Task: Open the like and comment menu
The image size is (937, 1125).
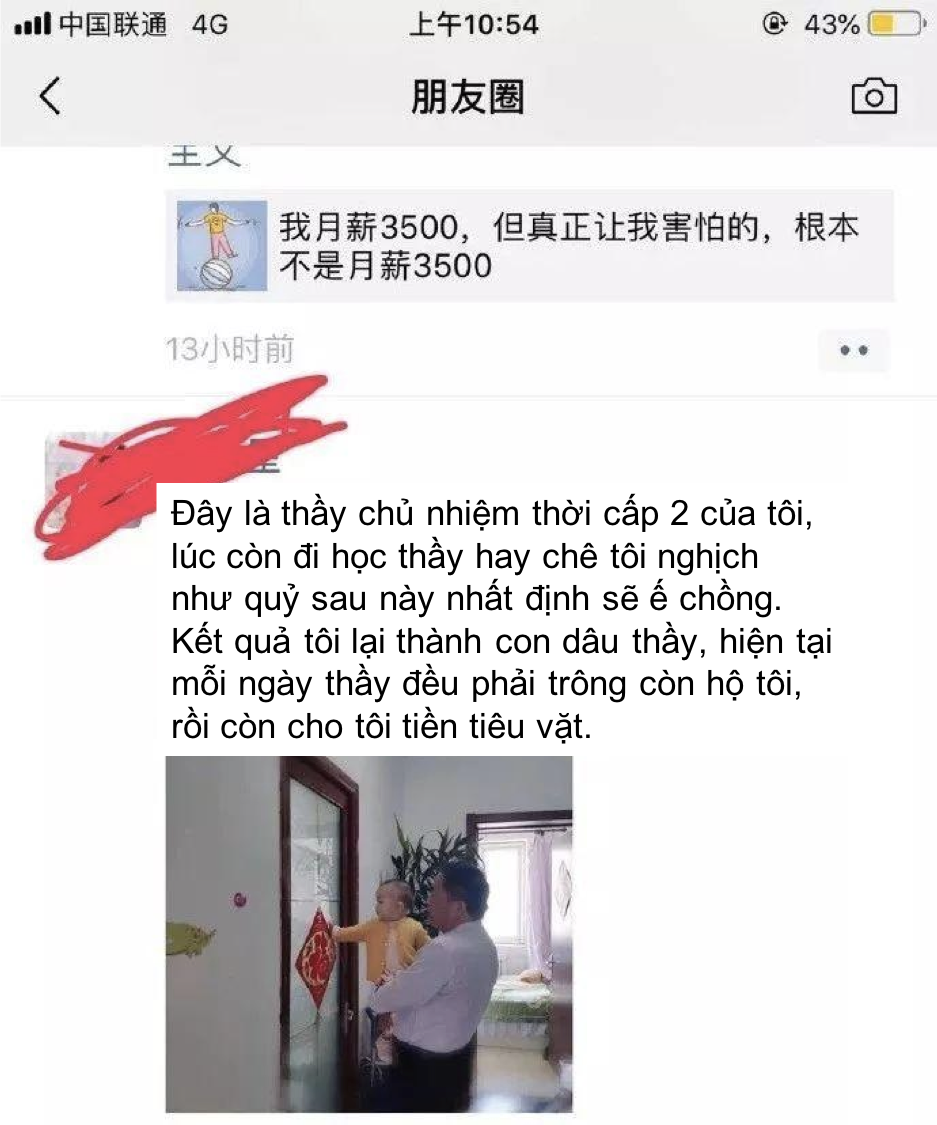Action: tap(853, 351)
